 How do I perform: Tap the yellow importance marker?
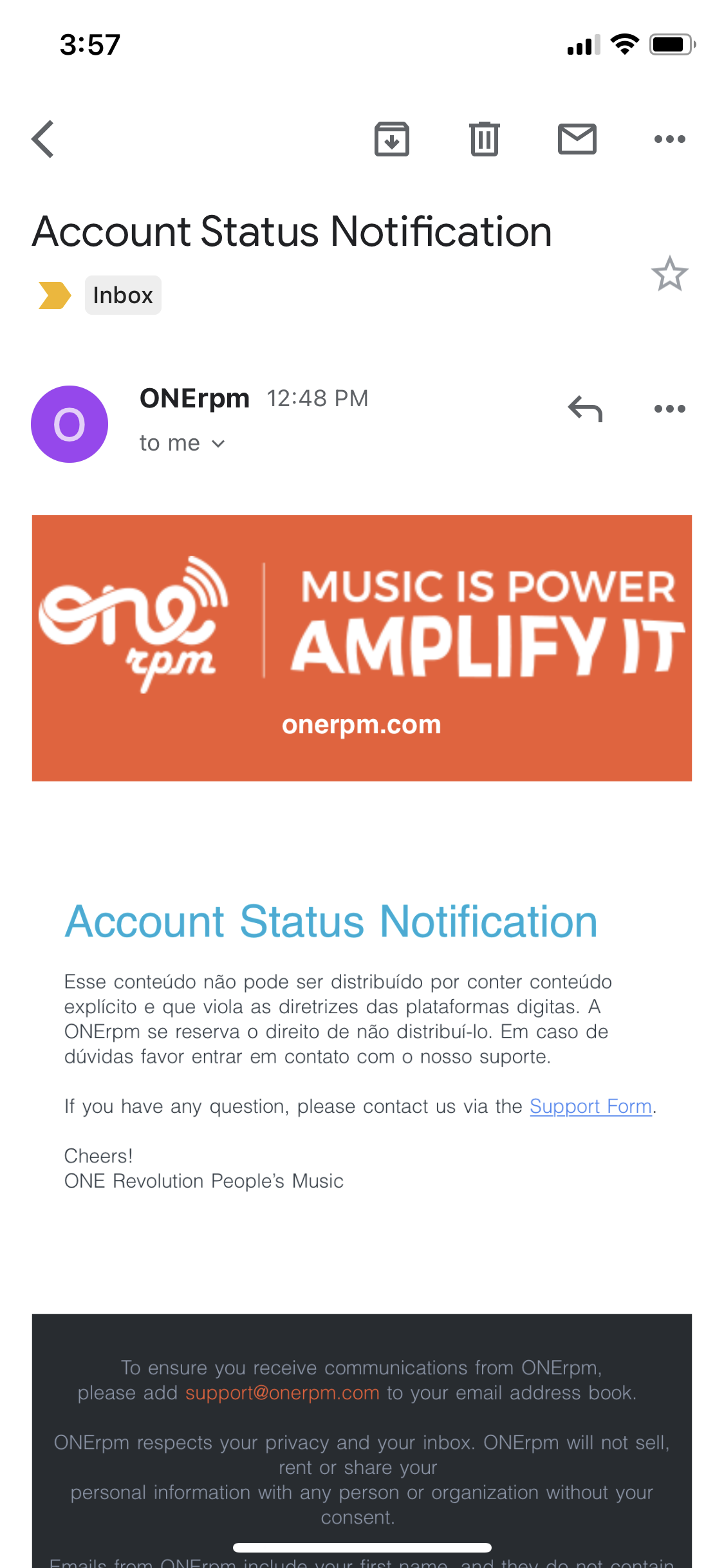coord(55,295)
